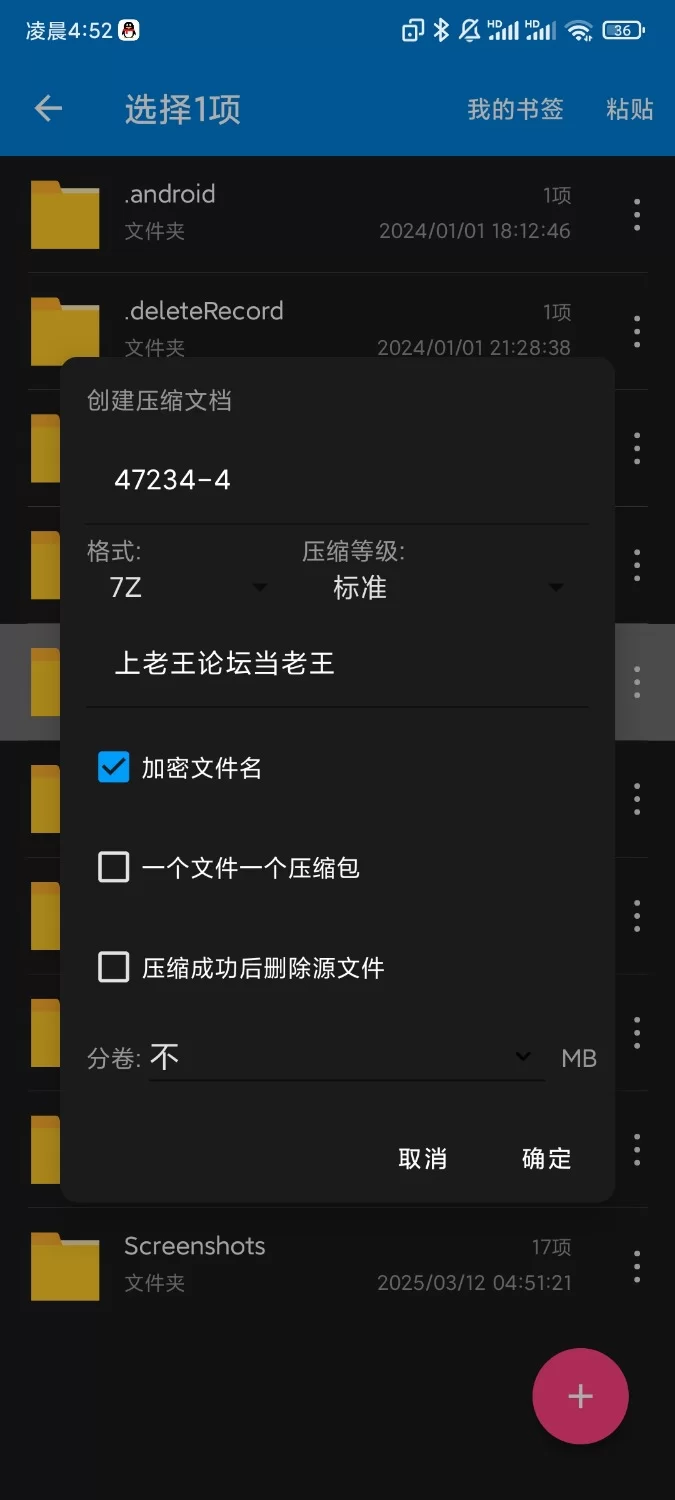The image size is (675, 1500).
Task: Open the .android folder
Action: (300, 213)
